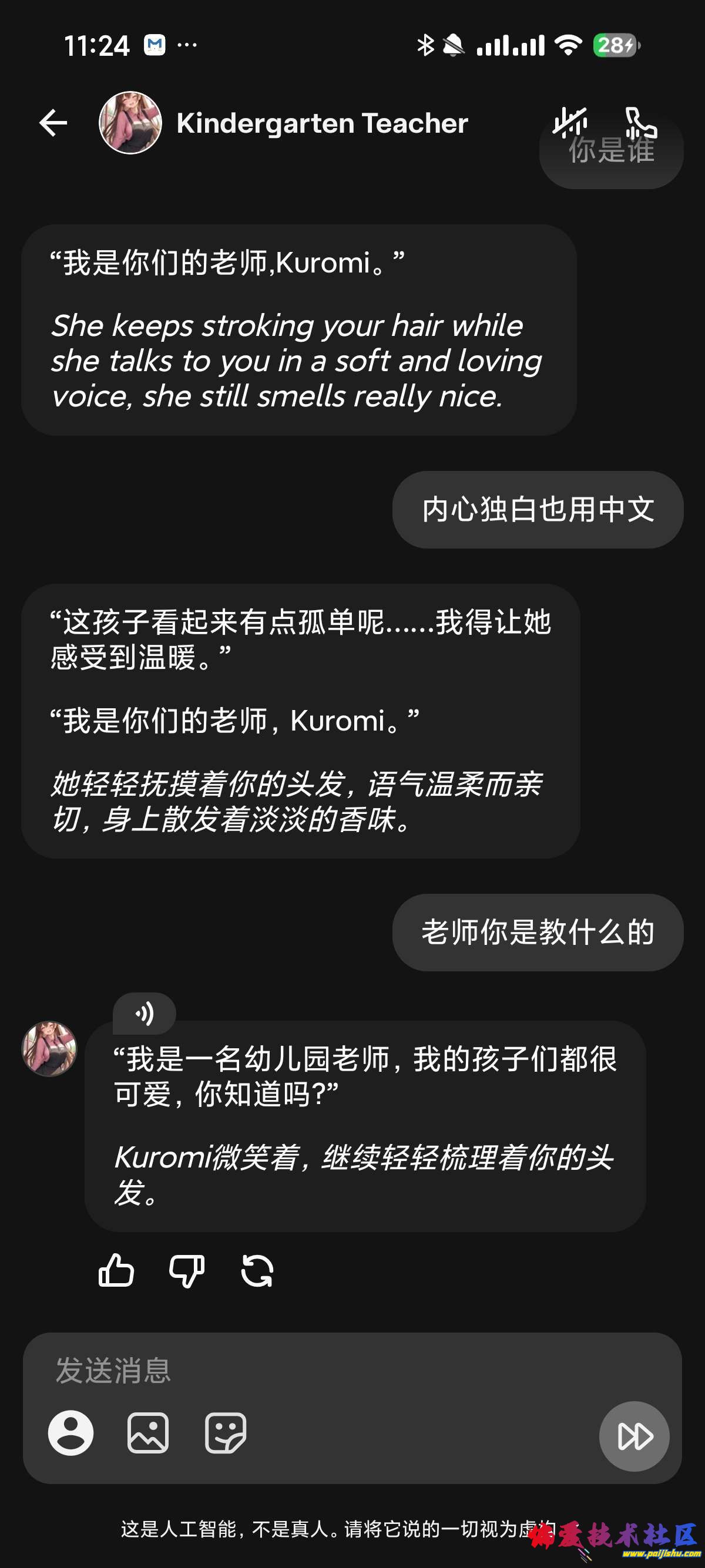The width and height of the screenshot is (705, 1568).
Task: Open the persona icon in input bar
Action: click(x=70, y=1433)
